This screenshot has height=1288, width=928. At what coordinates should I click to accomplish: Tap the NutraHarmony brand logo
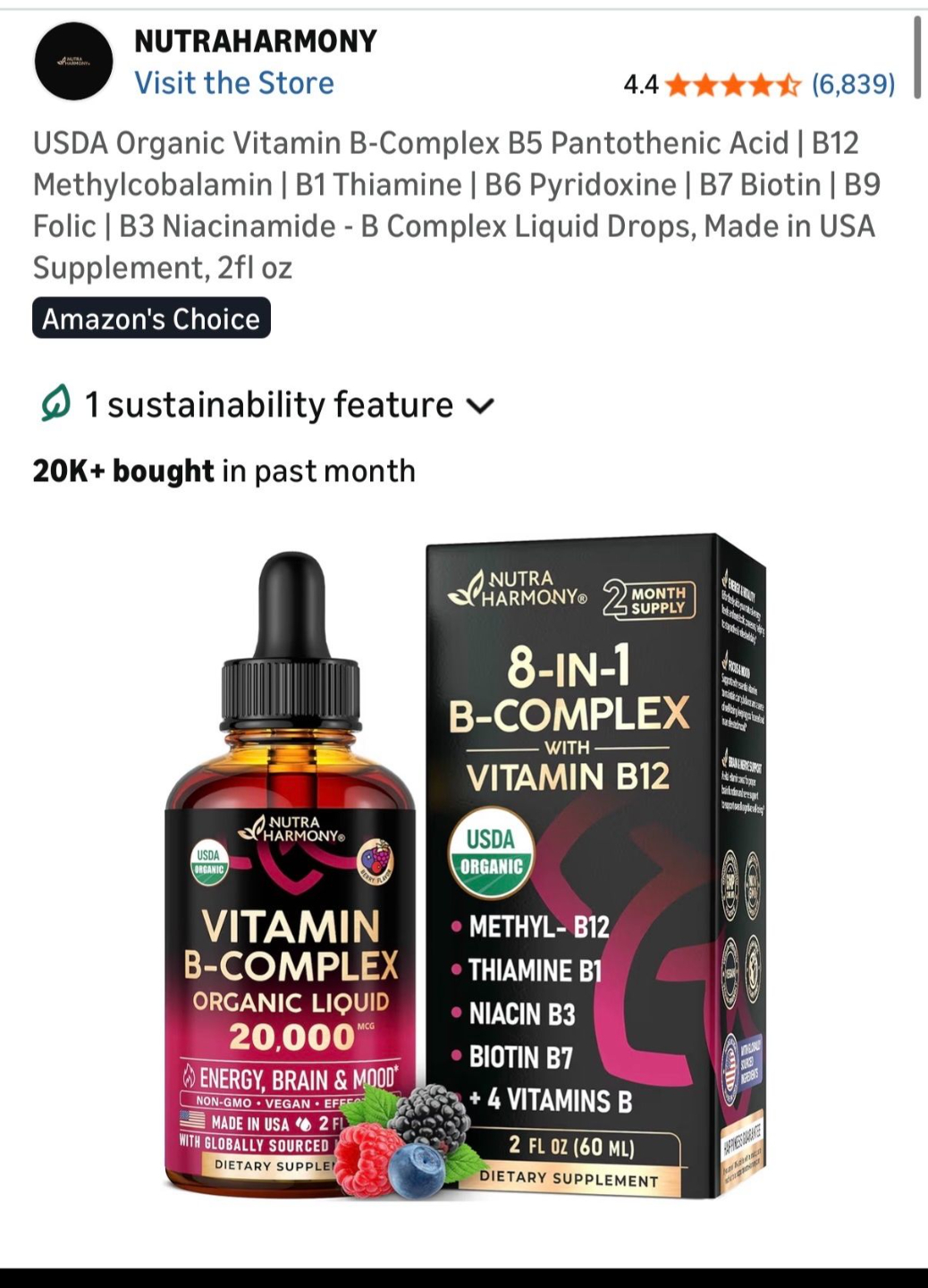click(73, 61)
